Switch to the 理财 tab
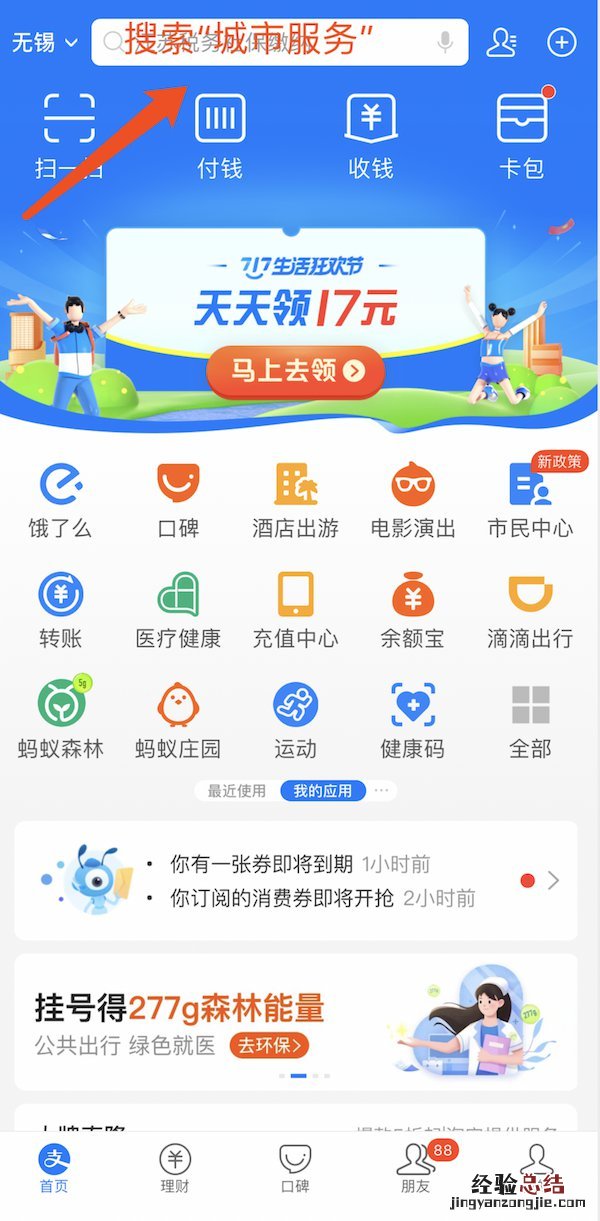 (175, 1168)
